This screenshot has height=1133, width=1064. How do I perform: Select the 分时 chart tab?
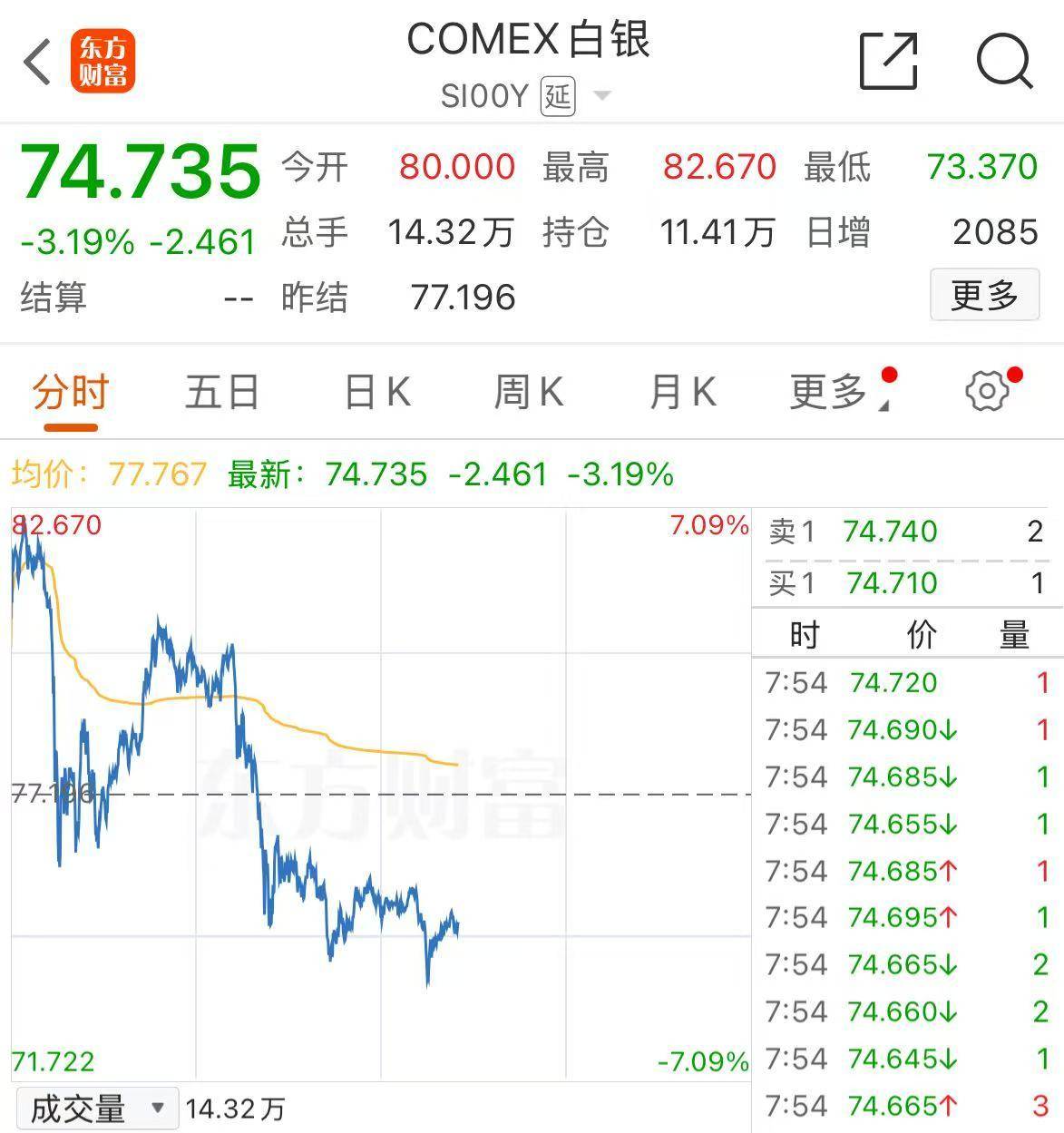point(70,393)
